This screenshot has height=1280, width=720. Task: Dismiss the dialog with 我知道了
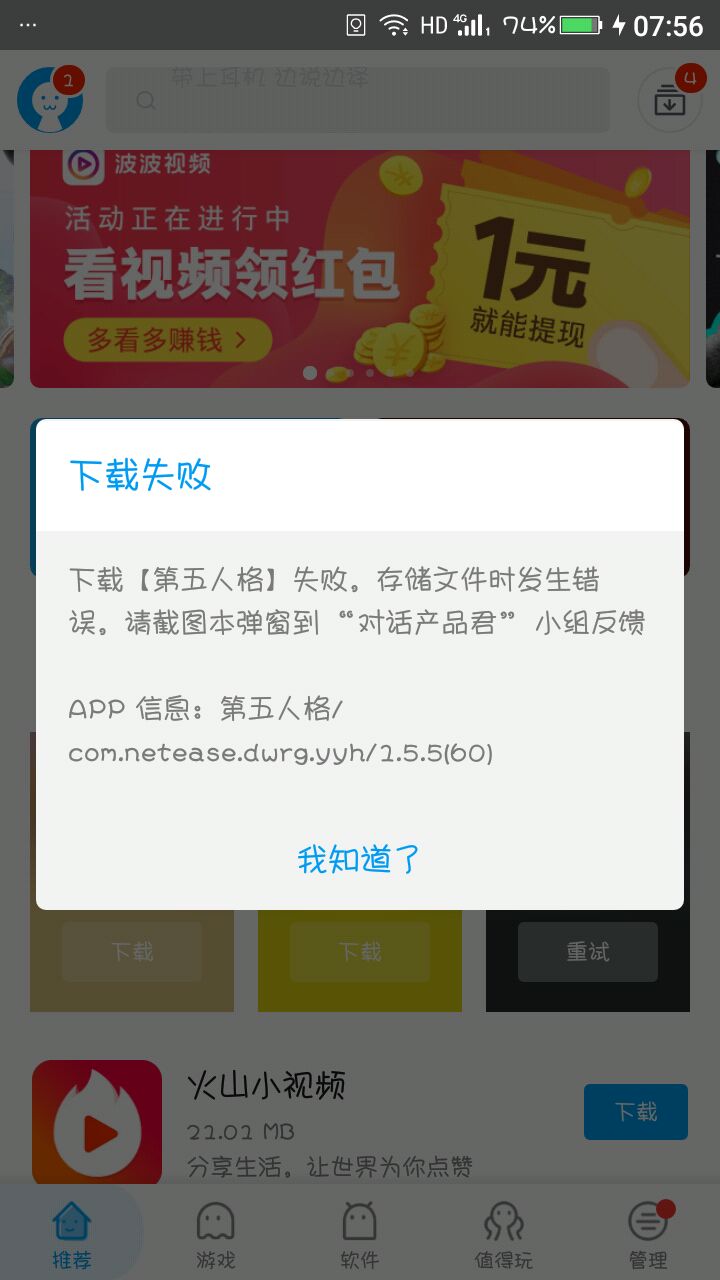tap(359, 859)
